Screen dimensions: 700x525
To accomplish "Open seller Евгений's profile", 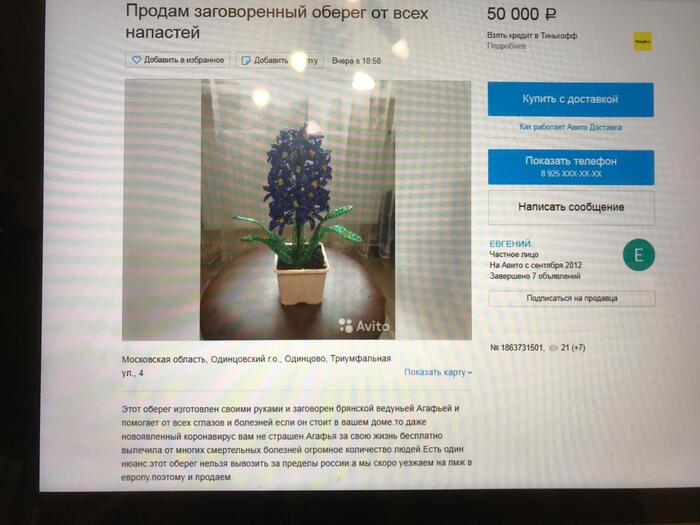I will tap(510, 244).
